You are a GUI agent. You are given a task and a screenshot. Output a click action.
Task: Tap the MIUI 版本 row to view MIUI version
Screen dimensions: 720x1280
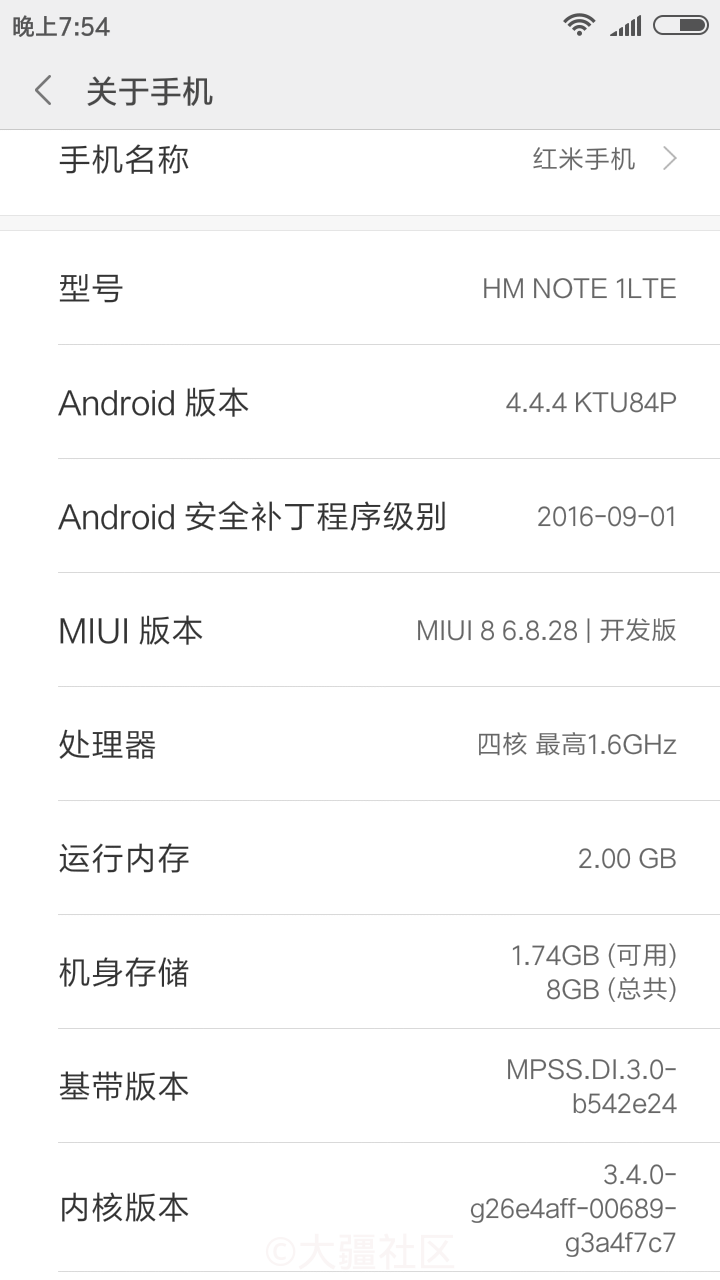(x=360, y=631)
